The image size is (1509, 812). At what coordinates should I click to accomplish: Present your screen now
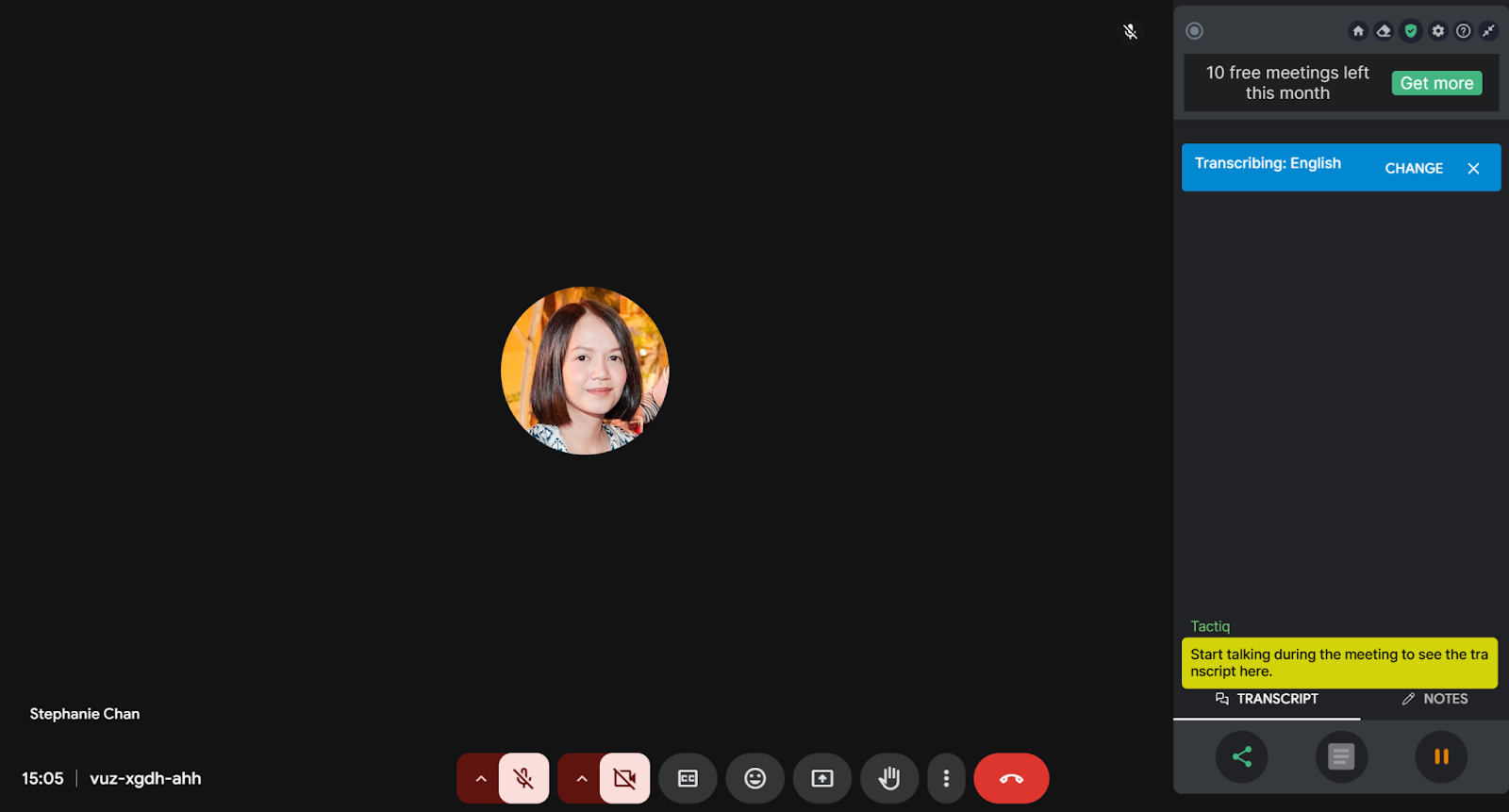point(822,778)
